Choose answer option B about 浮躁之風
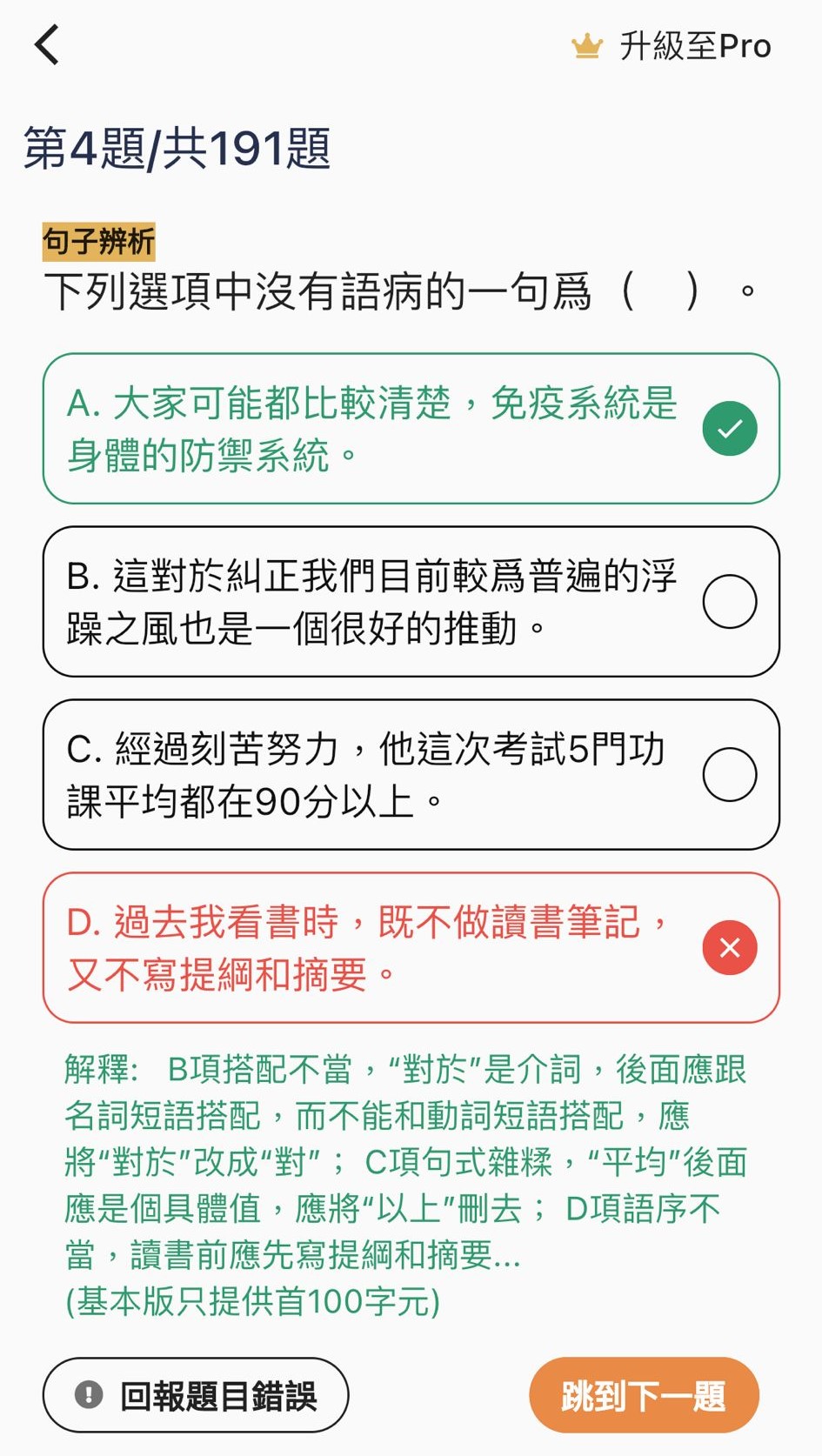Image resolution: width=822 pixels, height=1456 pixels. [x=411, y=602]
